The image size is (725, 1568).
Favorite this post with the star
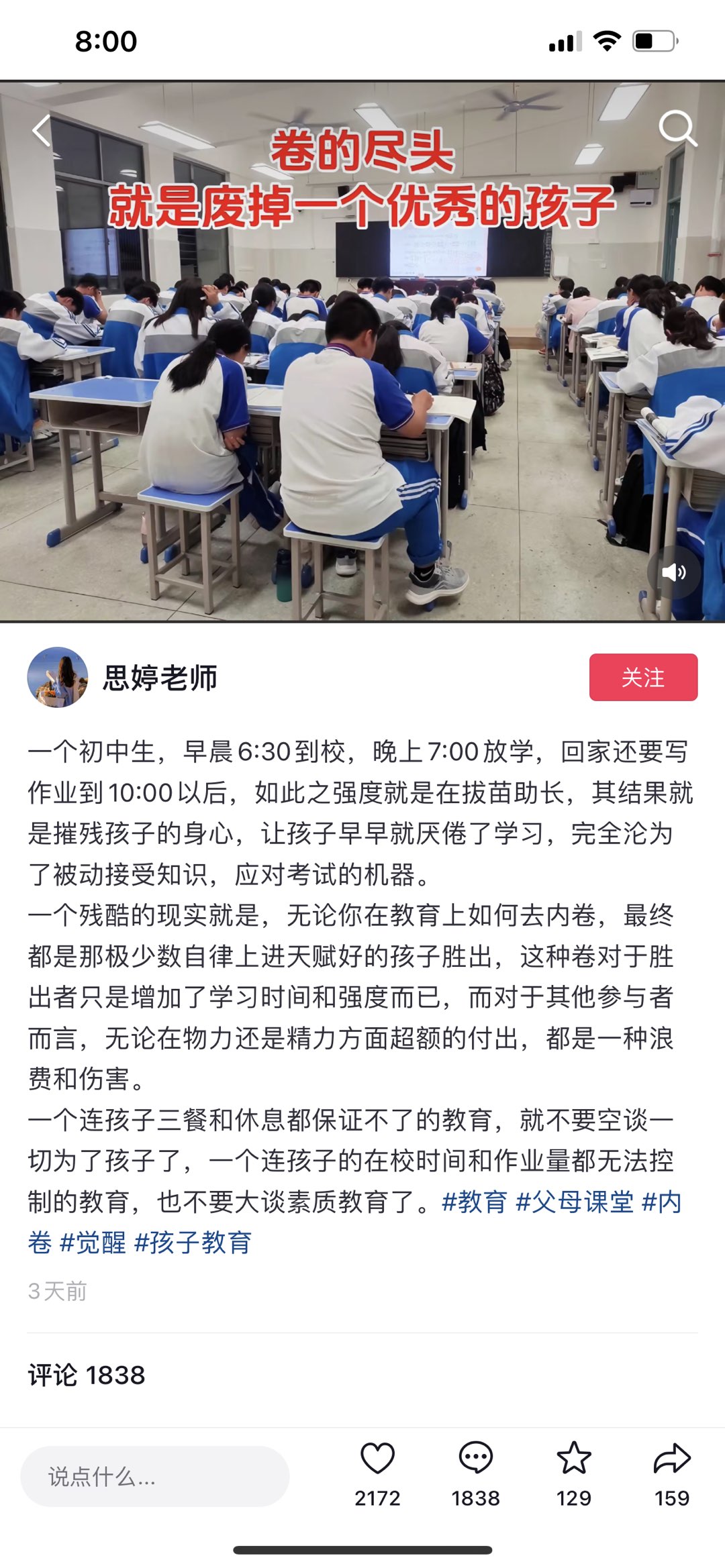point(574,1459)
